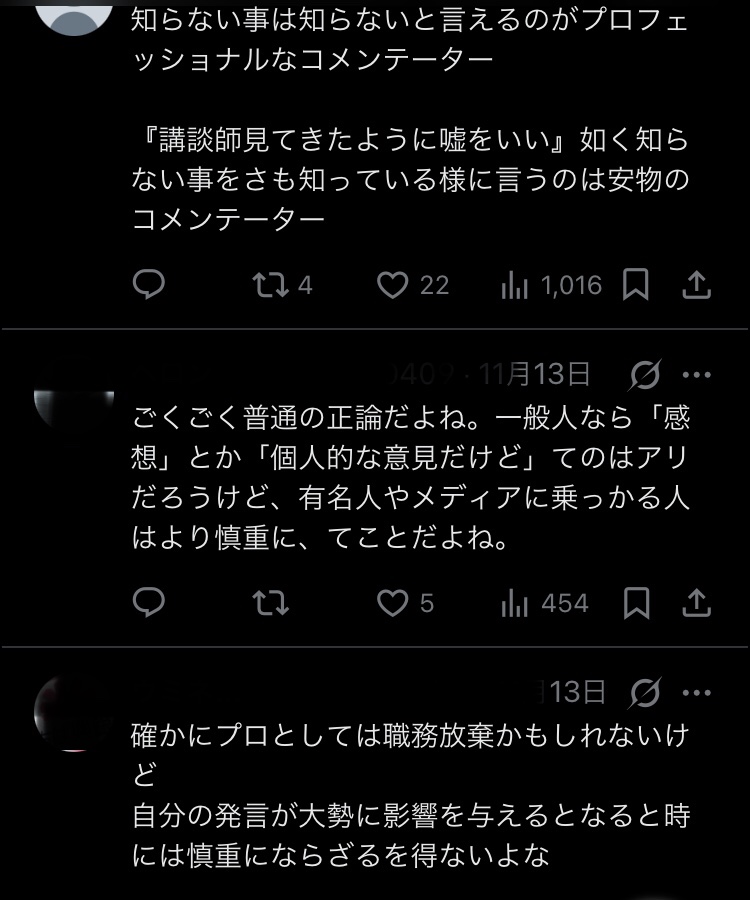Bookmark the post with 22 likes

(636, 285)
